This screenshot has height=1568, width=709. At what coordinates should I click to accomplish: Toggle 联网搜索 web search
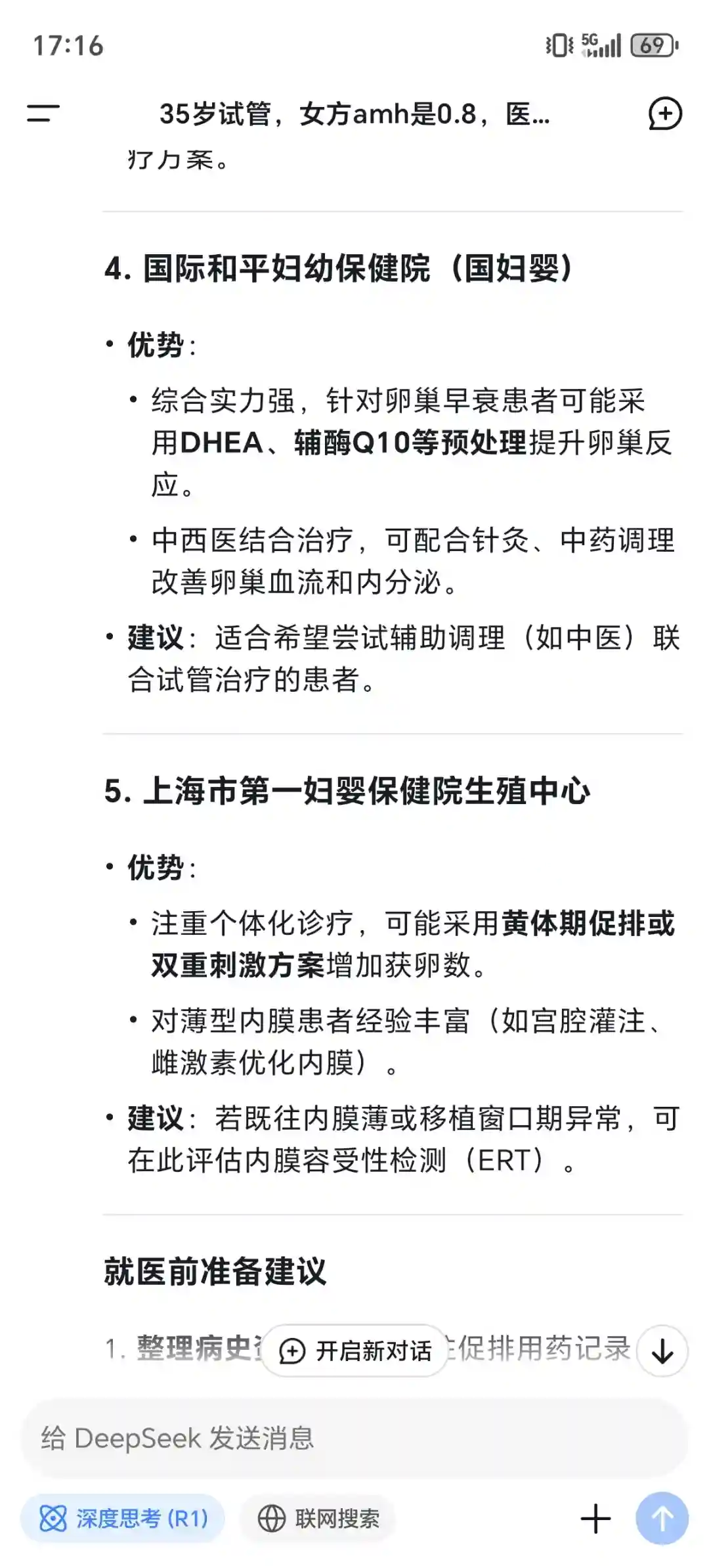[318, 1518]
